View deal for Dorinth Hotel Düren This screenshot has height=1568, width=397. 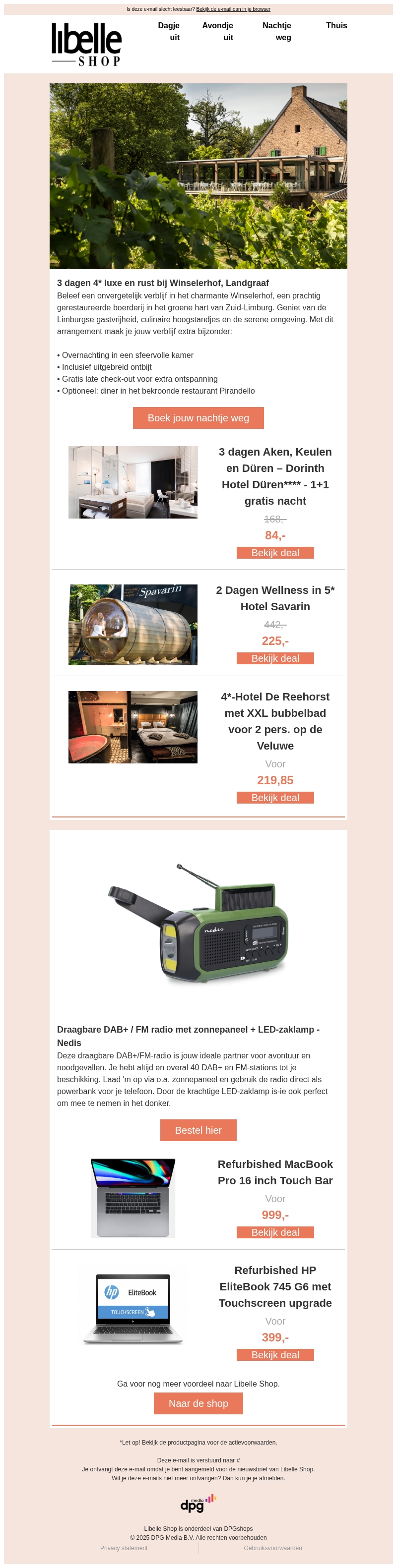[274, 553]
